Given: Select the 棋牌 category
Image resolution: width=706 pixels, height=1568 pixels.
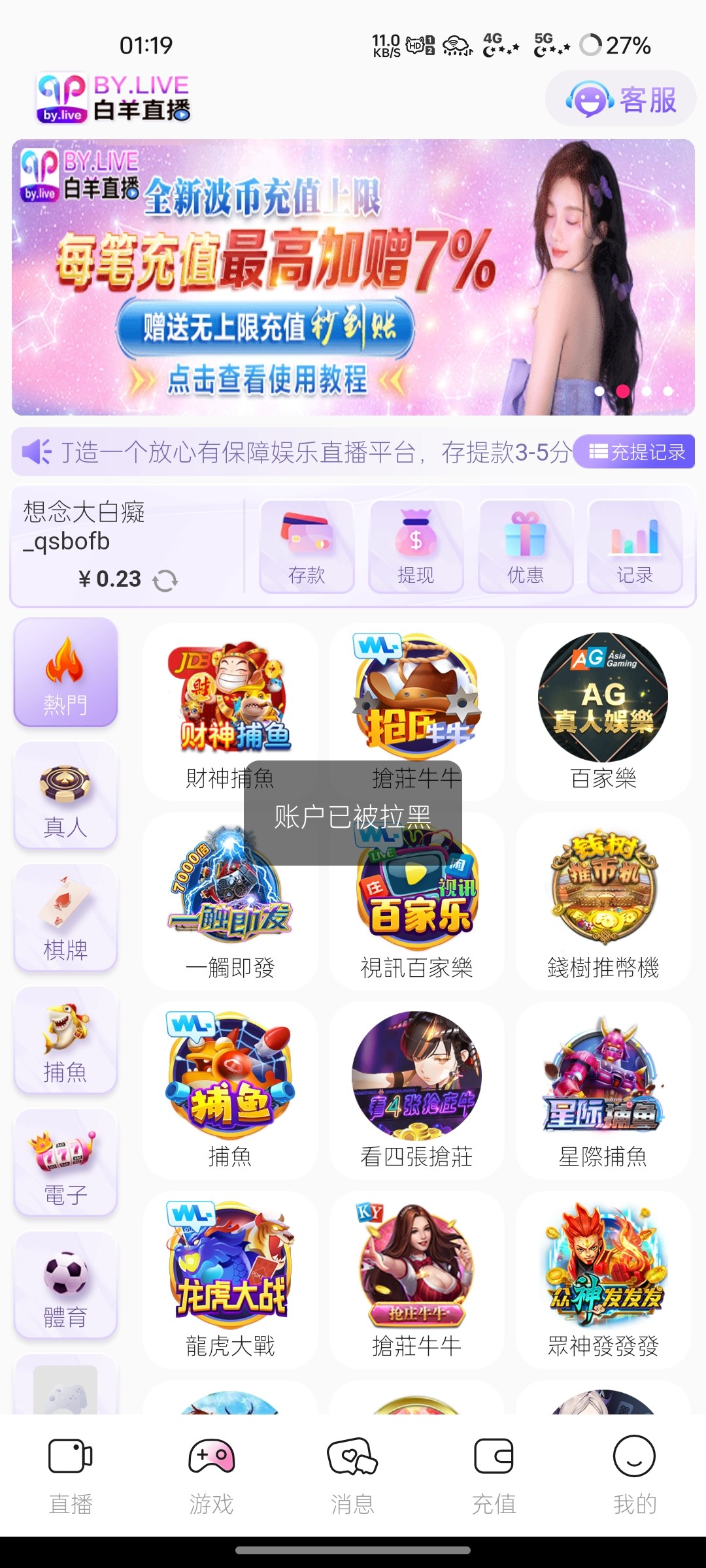Looking at the screenshot, I should [65, 917].
